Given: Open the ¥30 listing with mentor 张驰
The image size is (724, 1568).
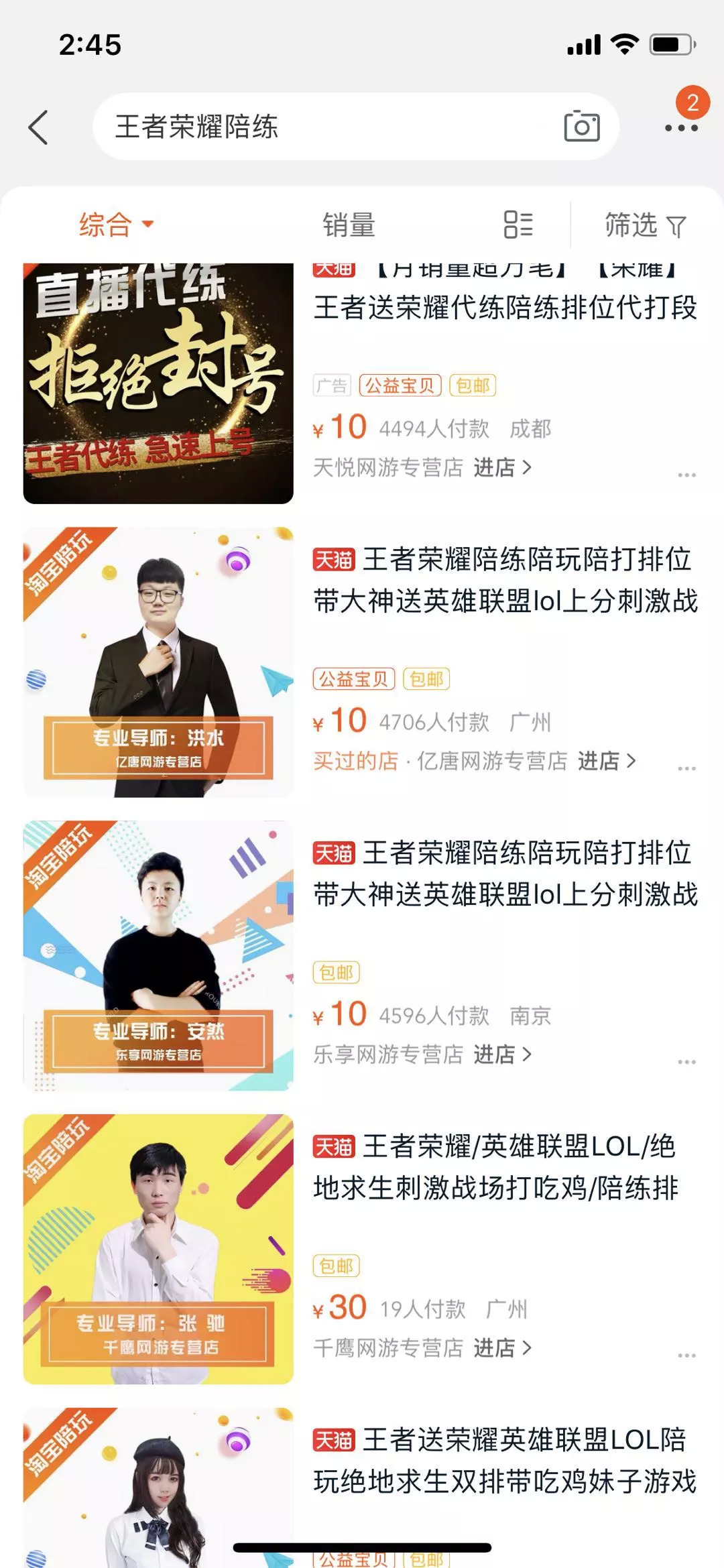Looking at the screenshot, I should point(158,1250).
